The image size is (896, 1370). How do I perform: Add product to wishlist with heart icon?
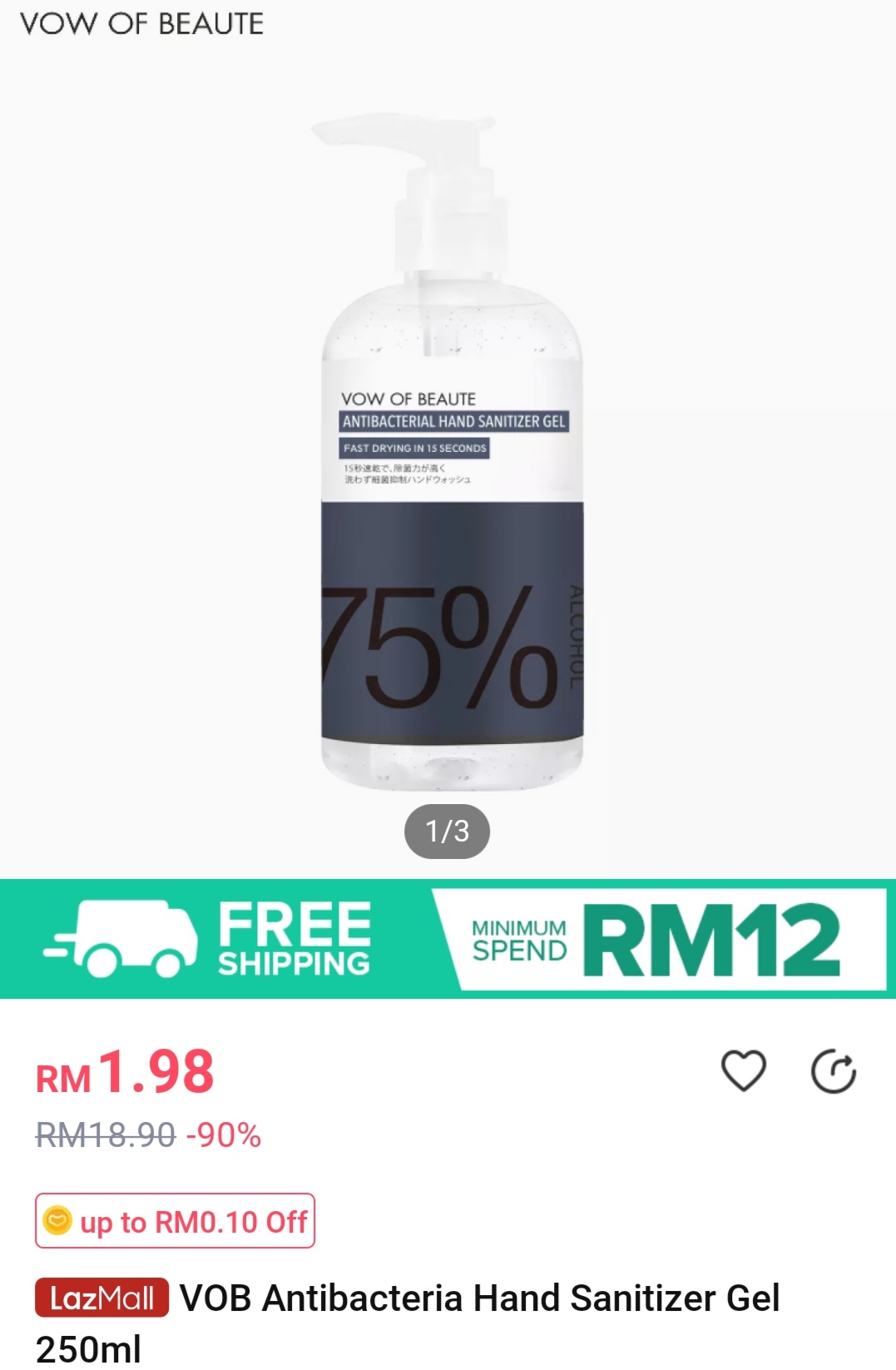[743, 1070]
